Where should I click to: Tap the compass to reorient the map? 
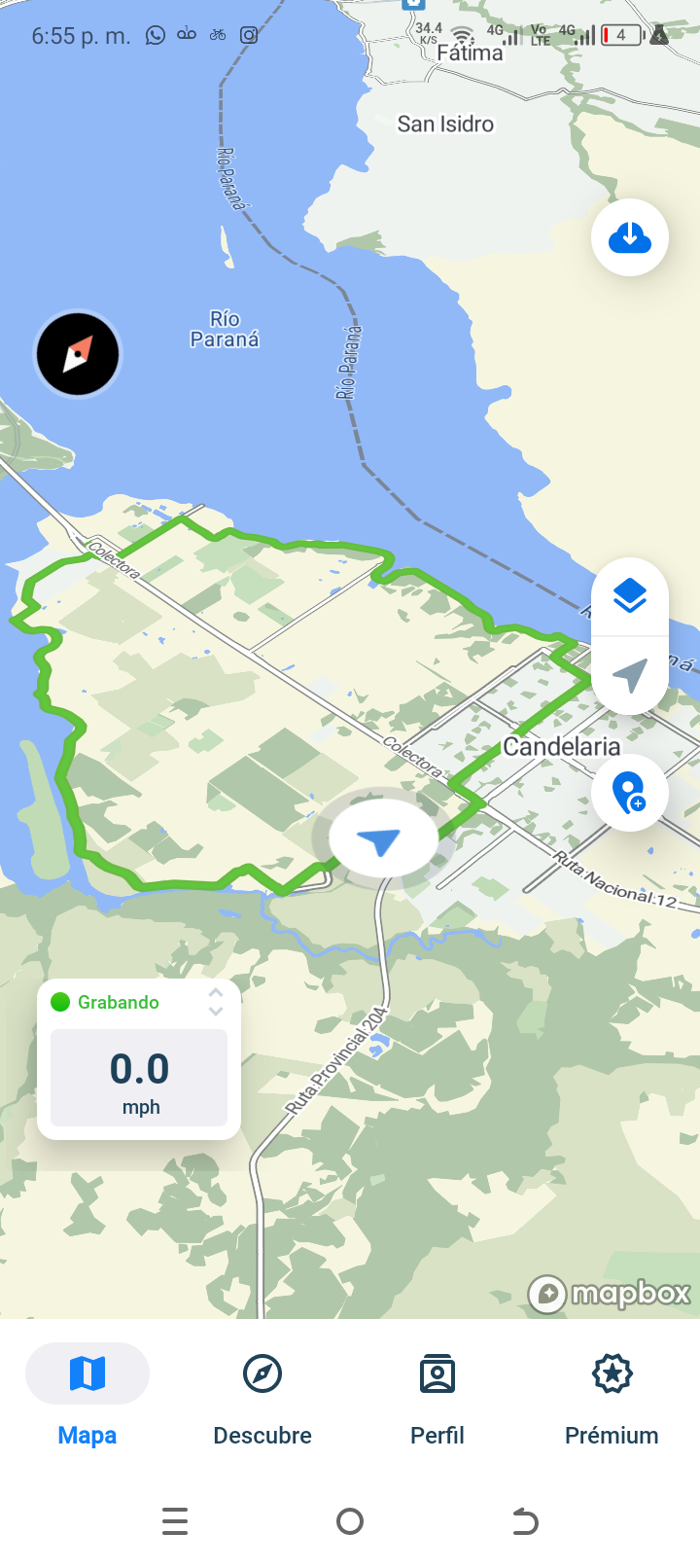78,354
